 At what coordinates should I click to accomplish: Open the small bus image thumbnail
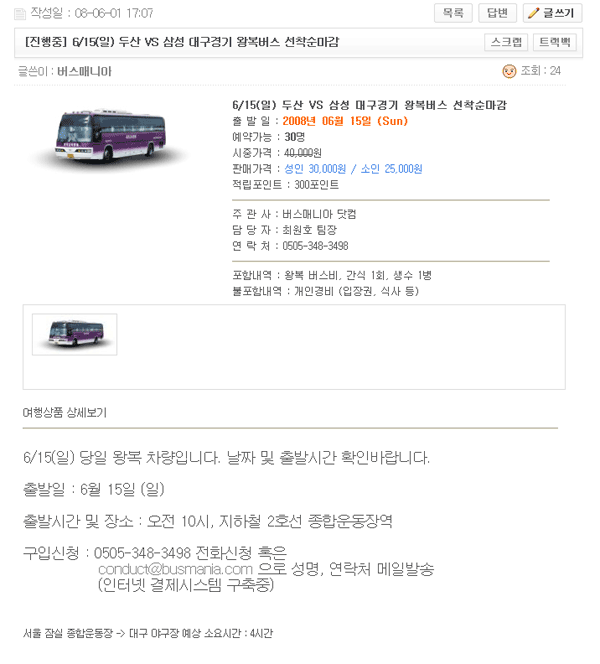(74, 334)
